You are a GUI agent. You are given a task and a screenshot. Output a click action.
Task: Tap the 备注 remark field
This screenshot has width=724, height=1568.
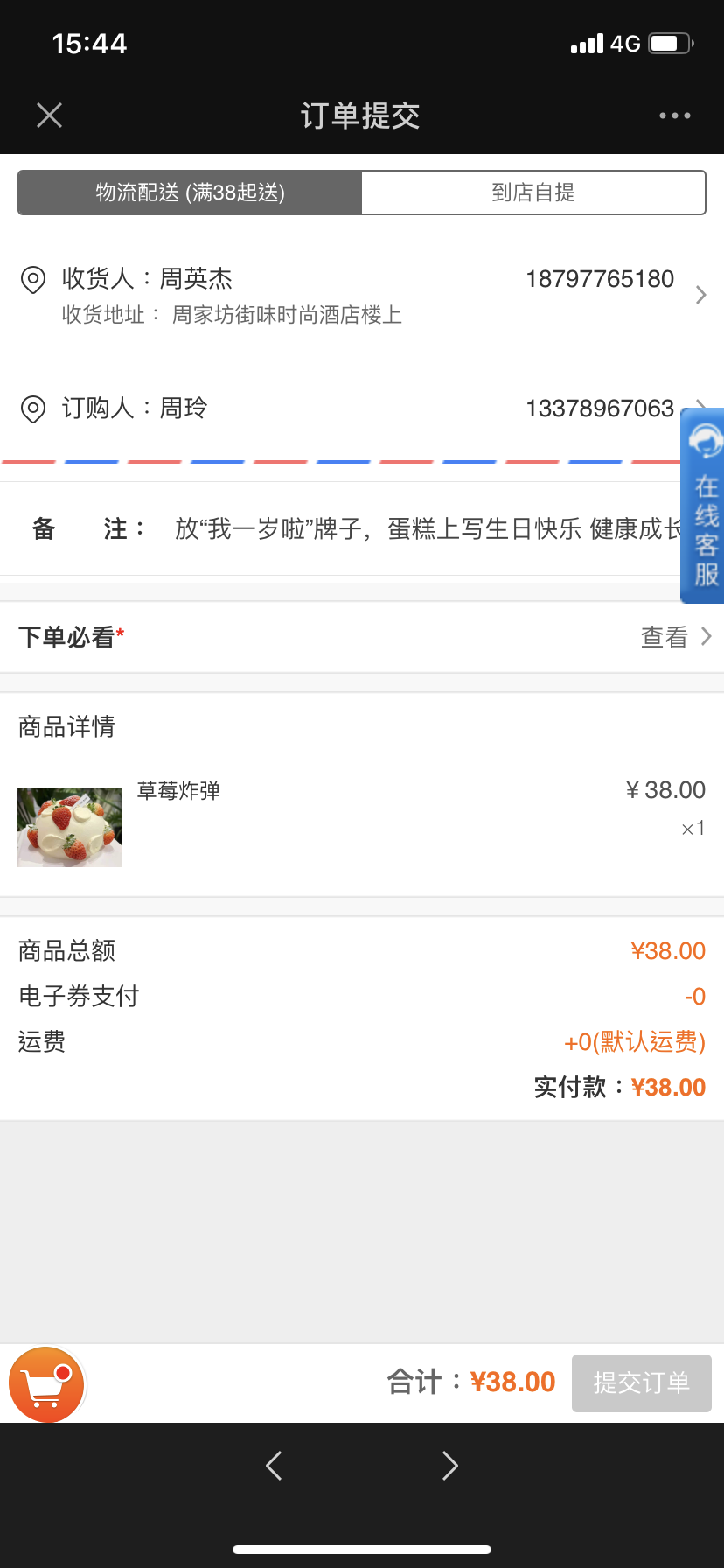click(362, 528)
